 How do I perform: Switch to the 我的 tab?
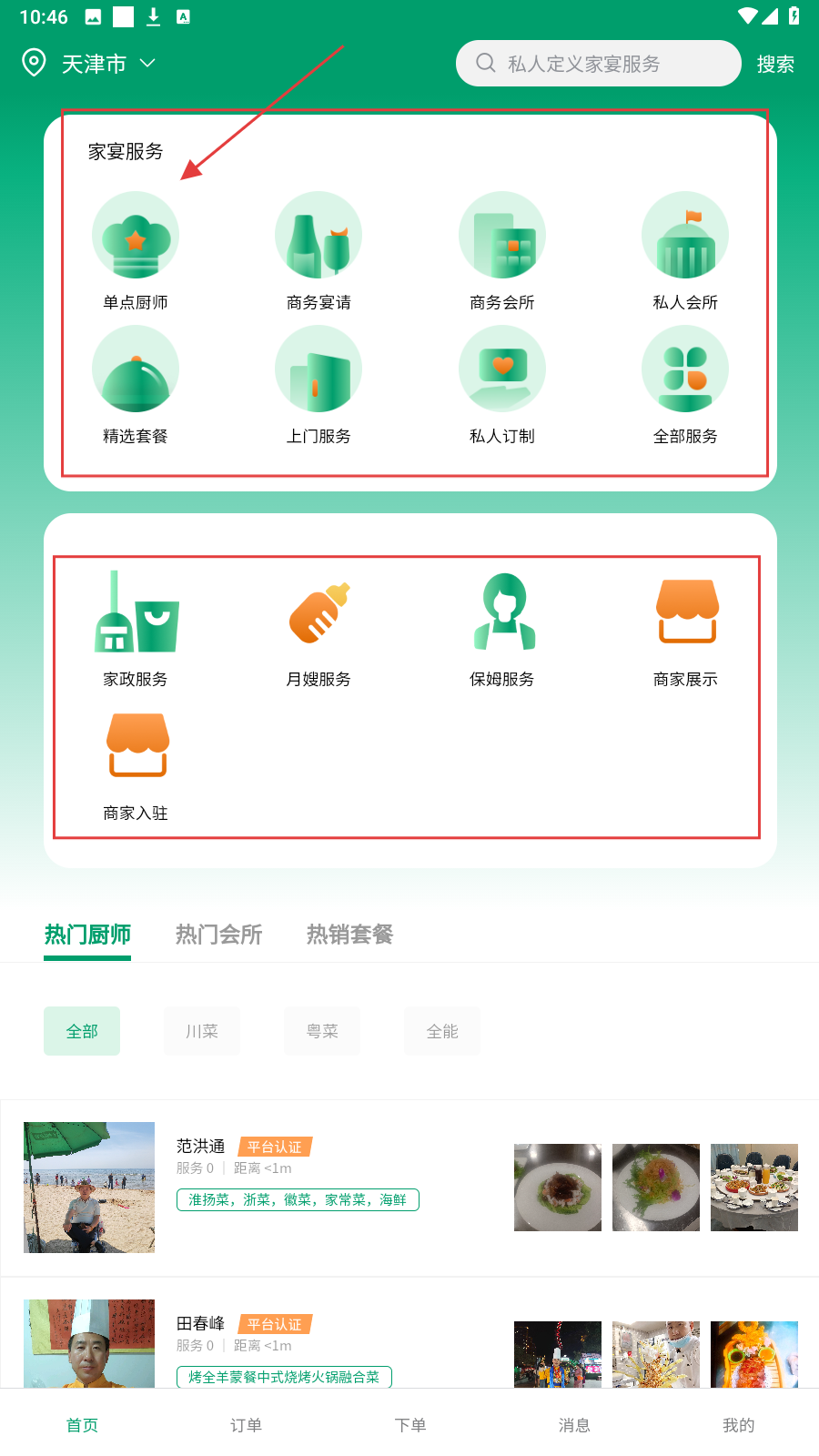(738, 1424)
